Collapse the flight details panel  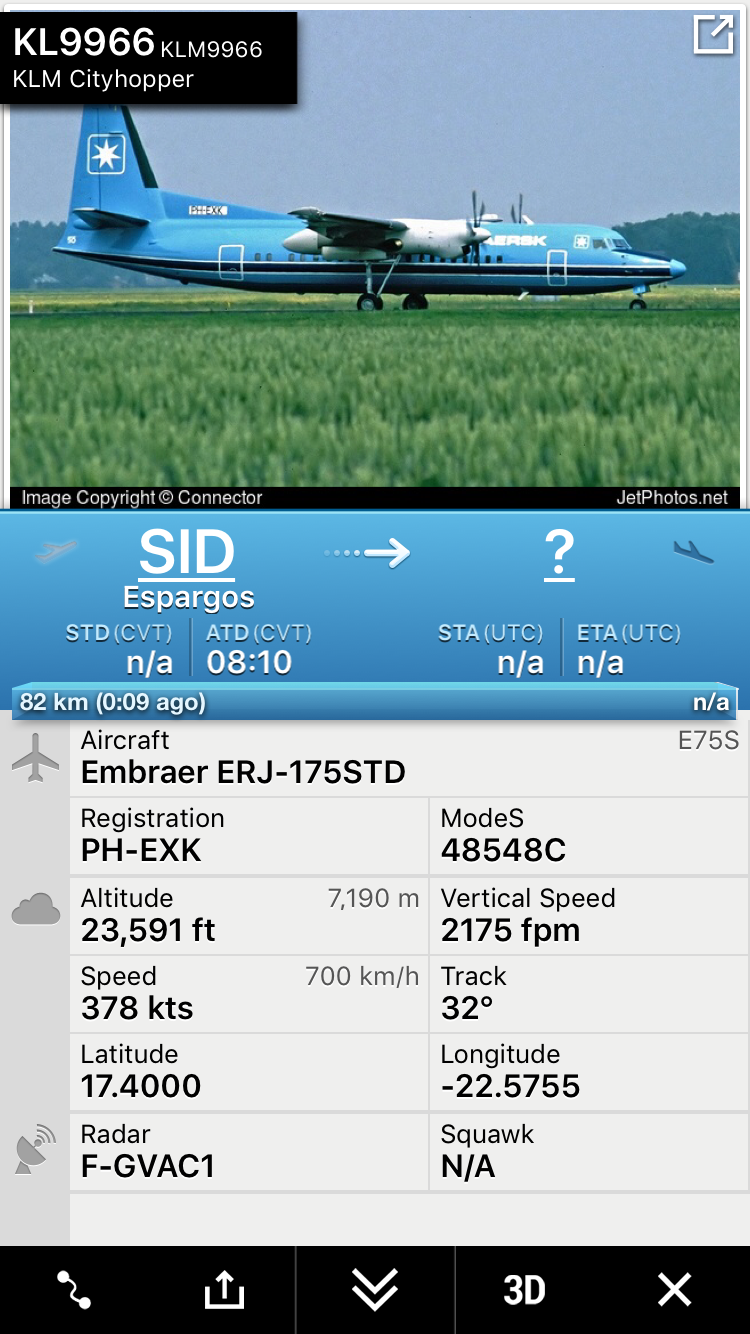(x=375, y=1290)
